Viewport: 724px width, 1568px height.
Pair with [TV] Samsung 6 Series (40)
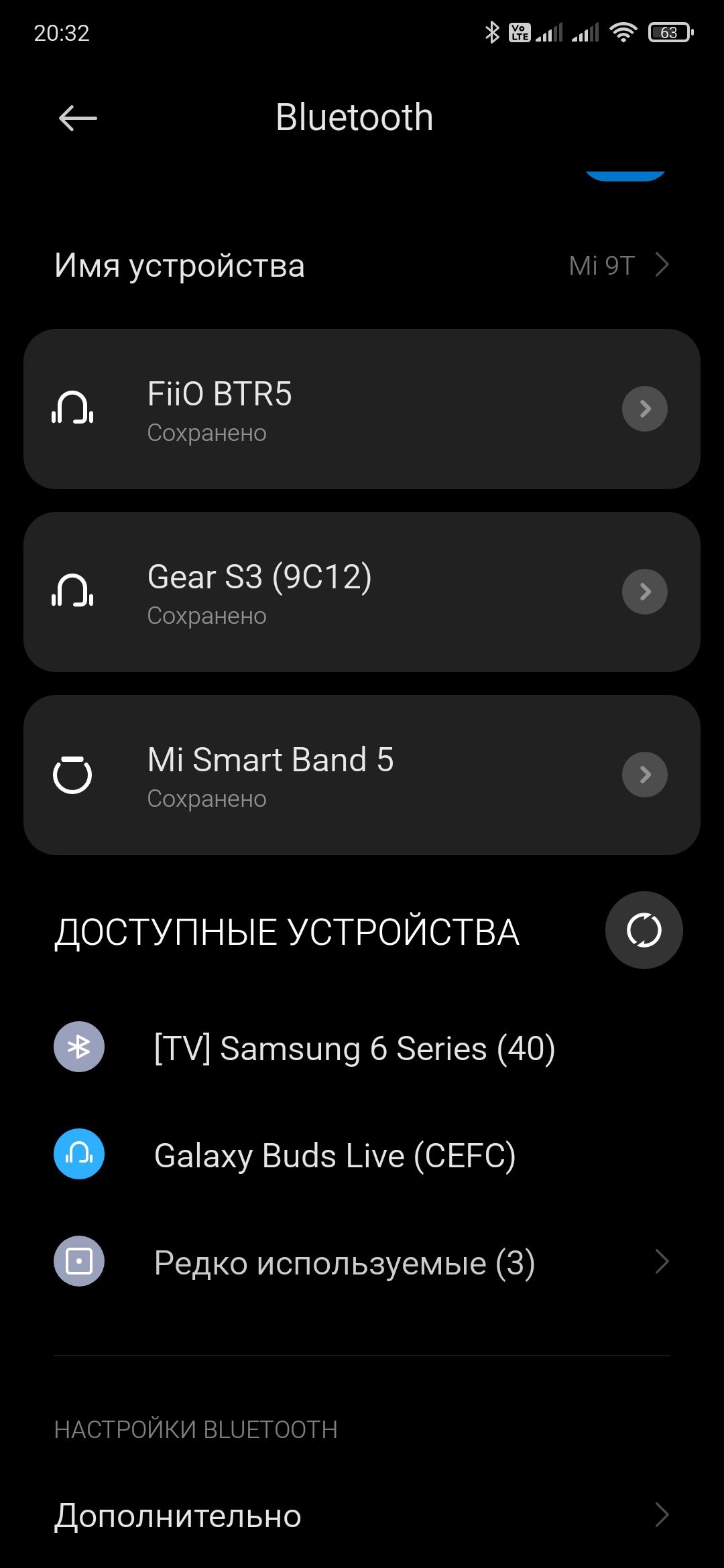pos(354,1048)
